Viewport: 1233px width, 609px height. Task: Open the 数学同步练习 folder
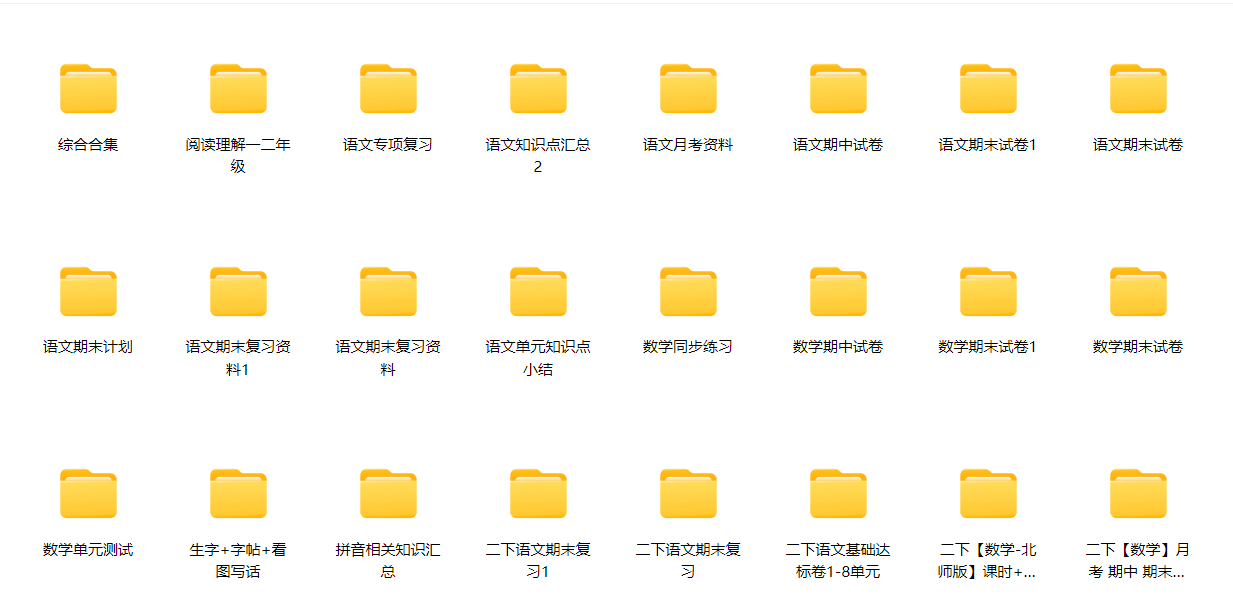coord(688,292)
